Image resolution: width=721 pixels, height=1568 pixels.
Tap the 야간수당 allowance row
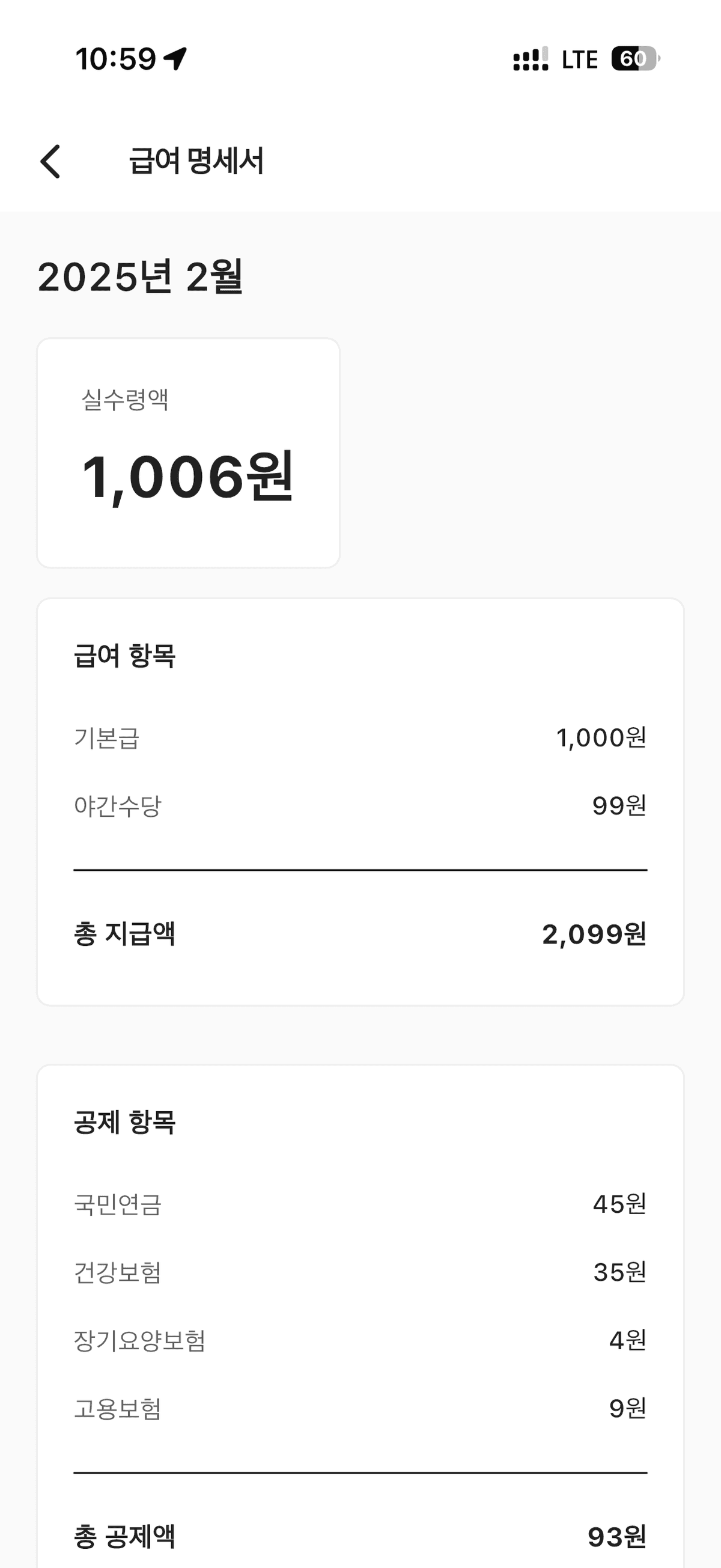click(359, 807)
